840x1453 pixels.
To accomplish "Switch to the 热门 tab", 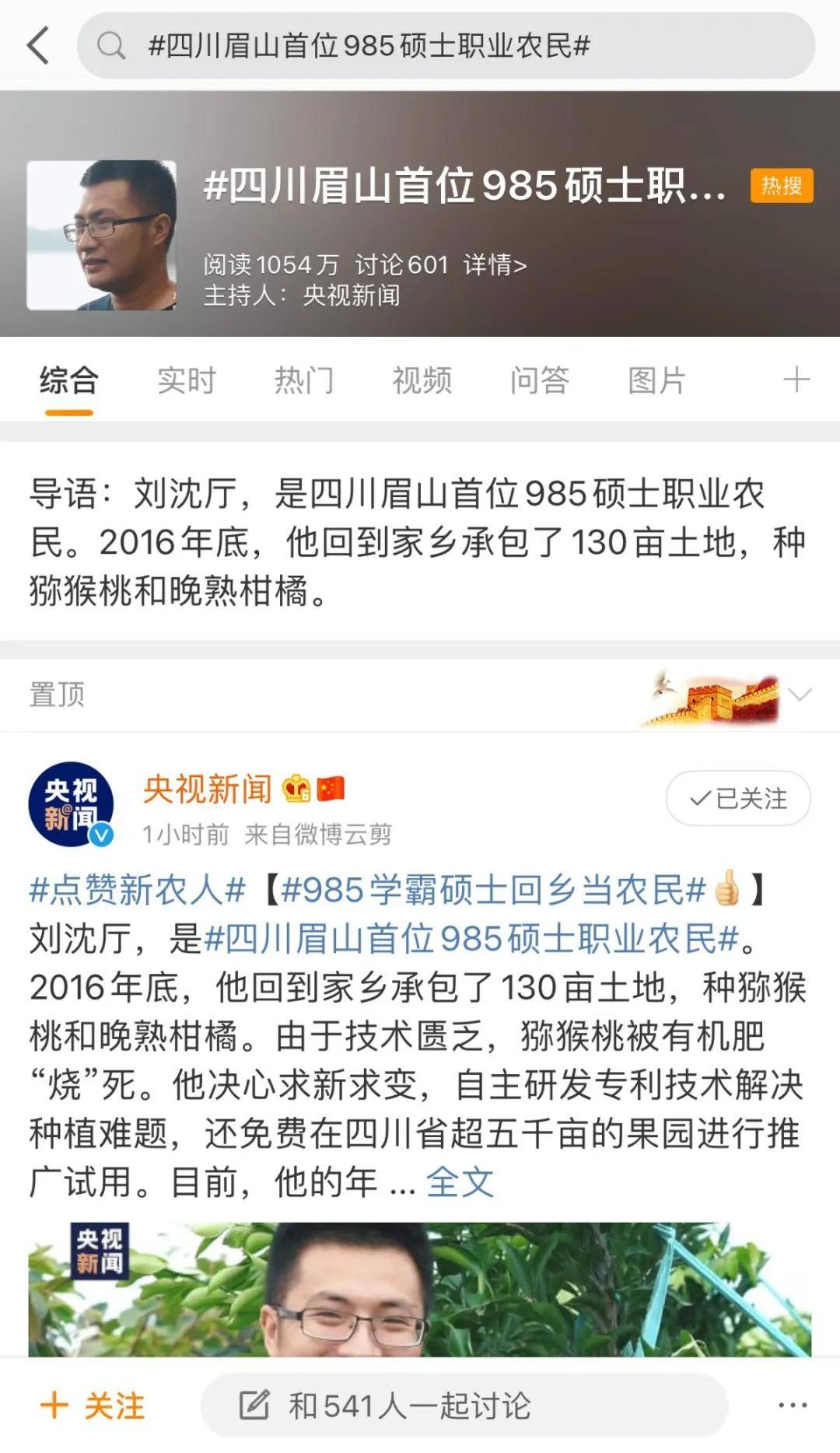I will 304,380.
